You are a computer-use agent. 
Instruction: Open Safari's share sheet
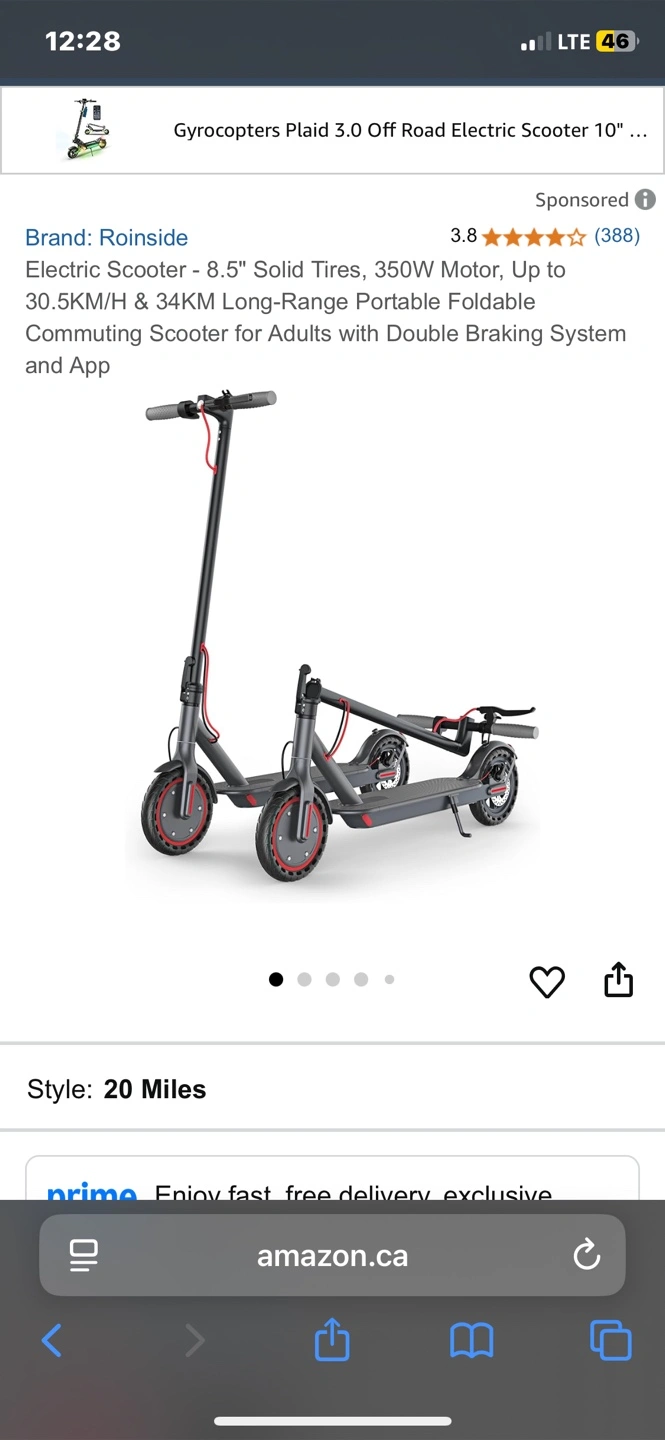[332, 1339]
